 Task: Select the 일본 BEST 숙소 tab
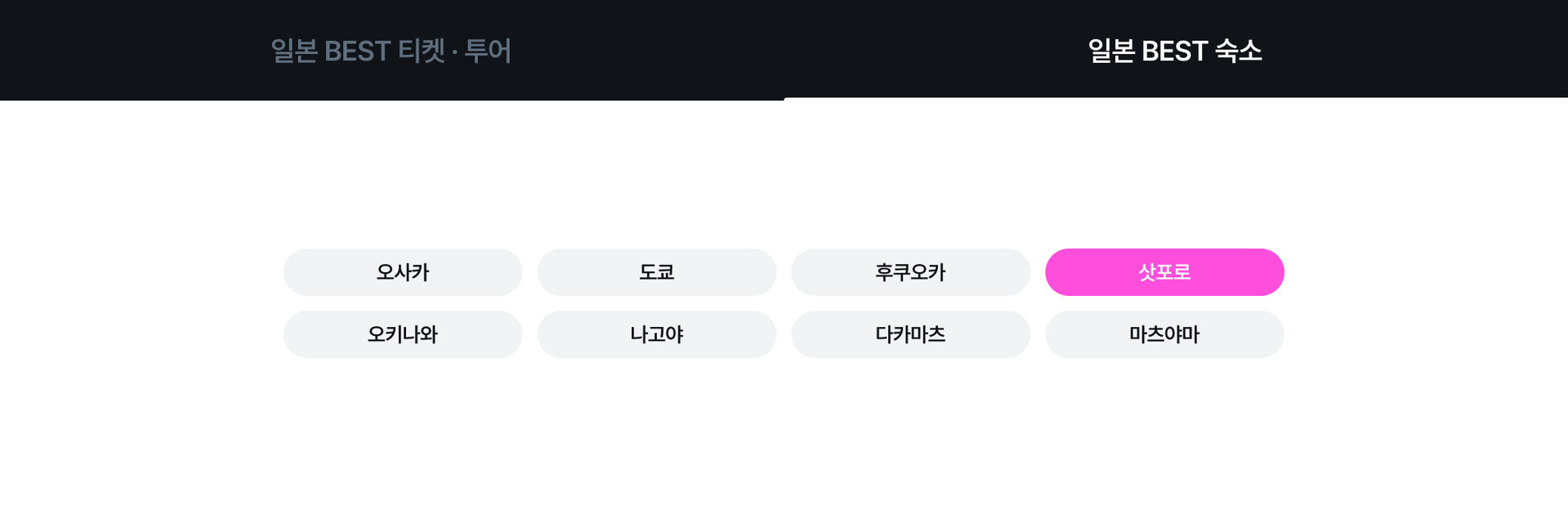(1175, 51)
